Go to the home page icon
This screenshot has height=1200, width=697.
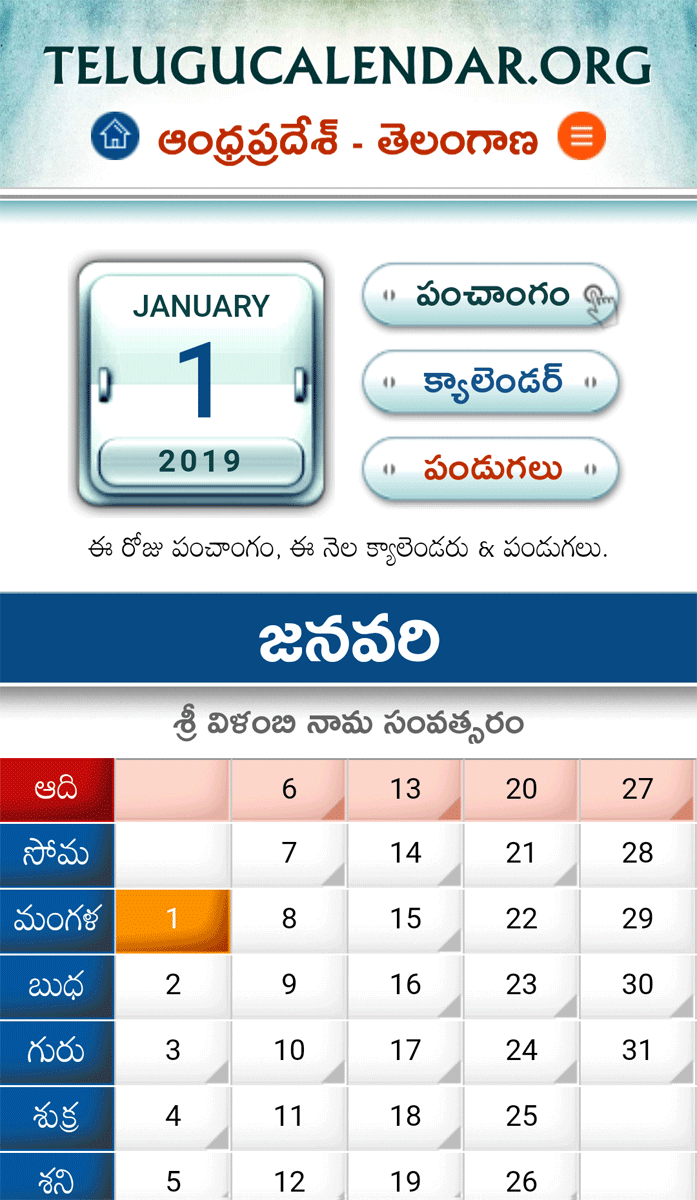(x=115, y=137)
